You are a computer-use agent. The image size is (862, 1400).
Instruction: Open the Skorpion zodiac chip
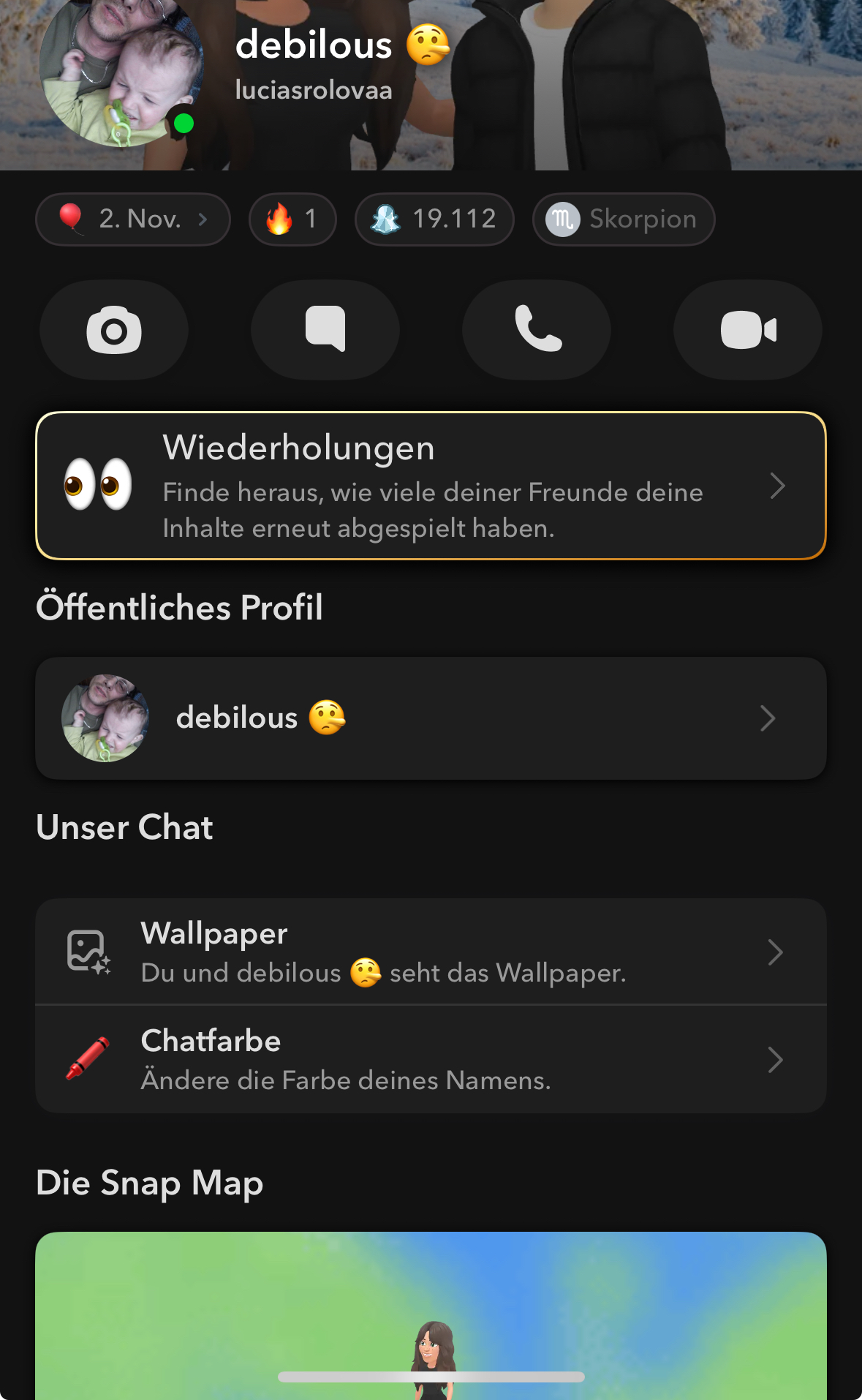pos(624,219)
